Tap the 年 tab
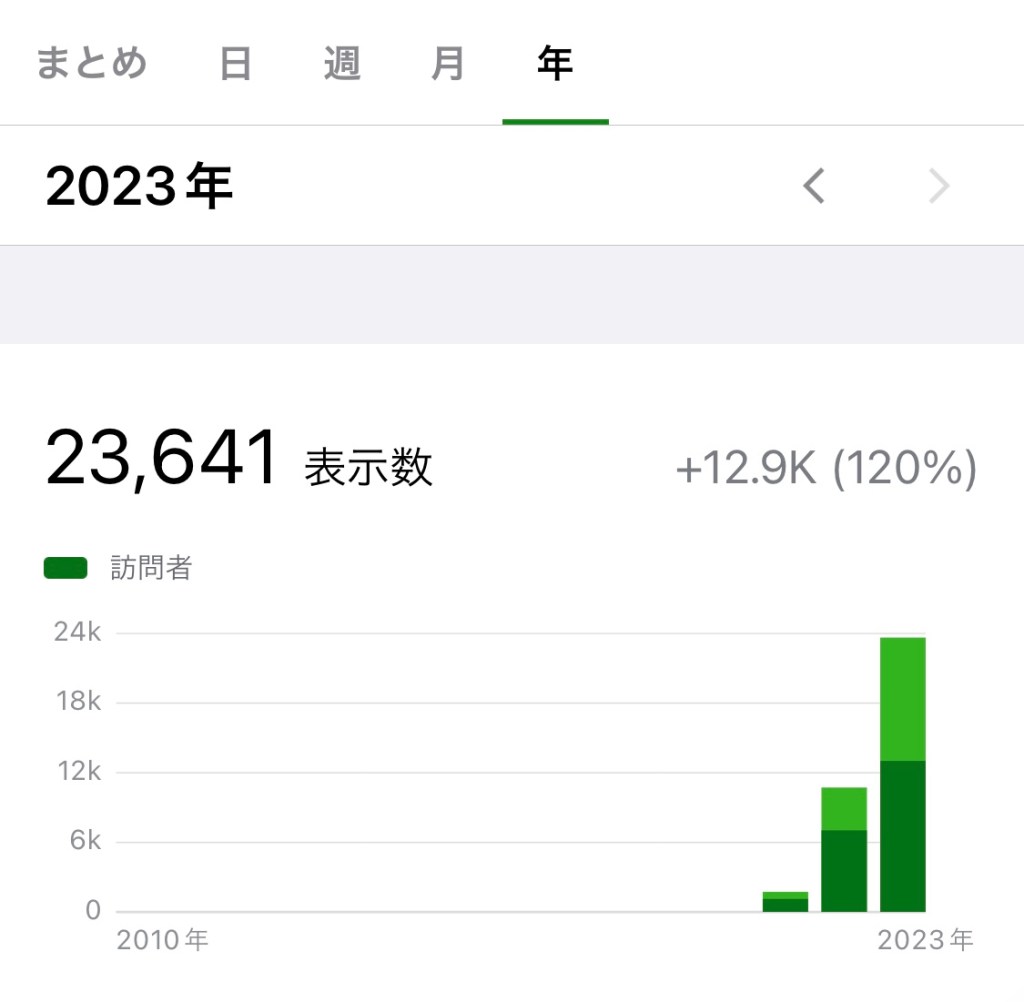The height and width of the screenshot is (1002, 1024). click(555, 64)
